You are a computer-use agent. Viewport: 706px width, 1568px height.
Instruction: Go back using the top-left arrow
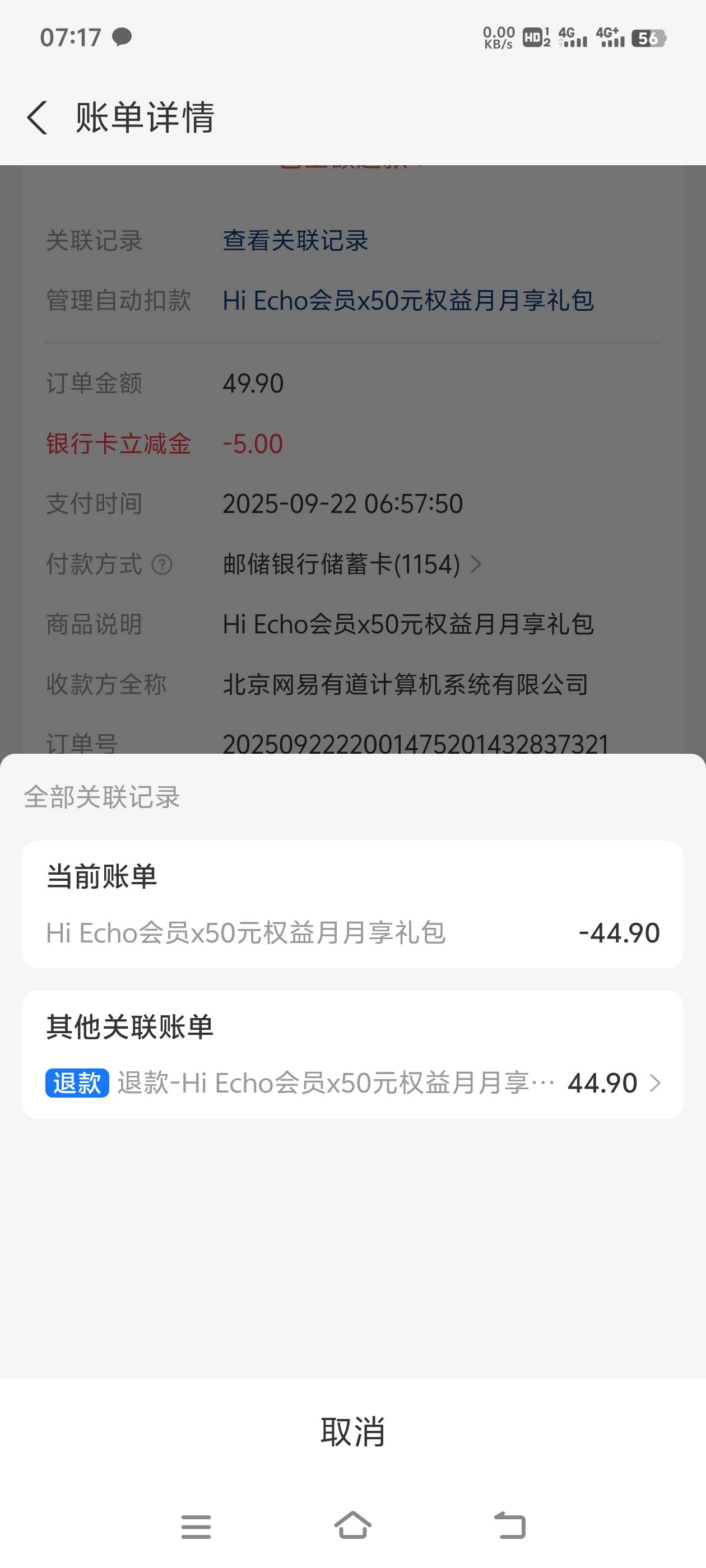(x=37, y=117)
